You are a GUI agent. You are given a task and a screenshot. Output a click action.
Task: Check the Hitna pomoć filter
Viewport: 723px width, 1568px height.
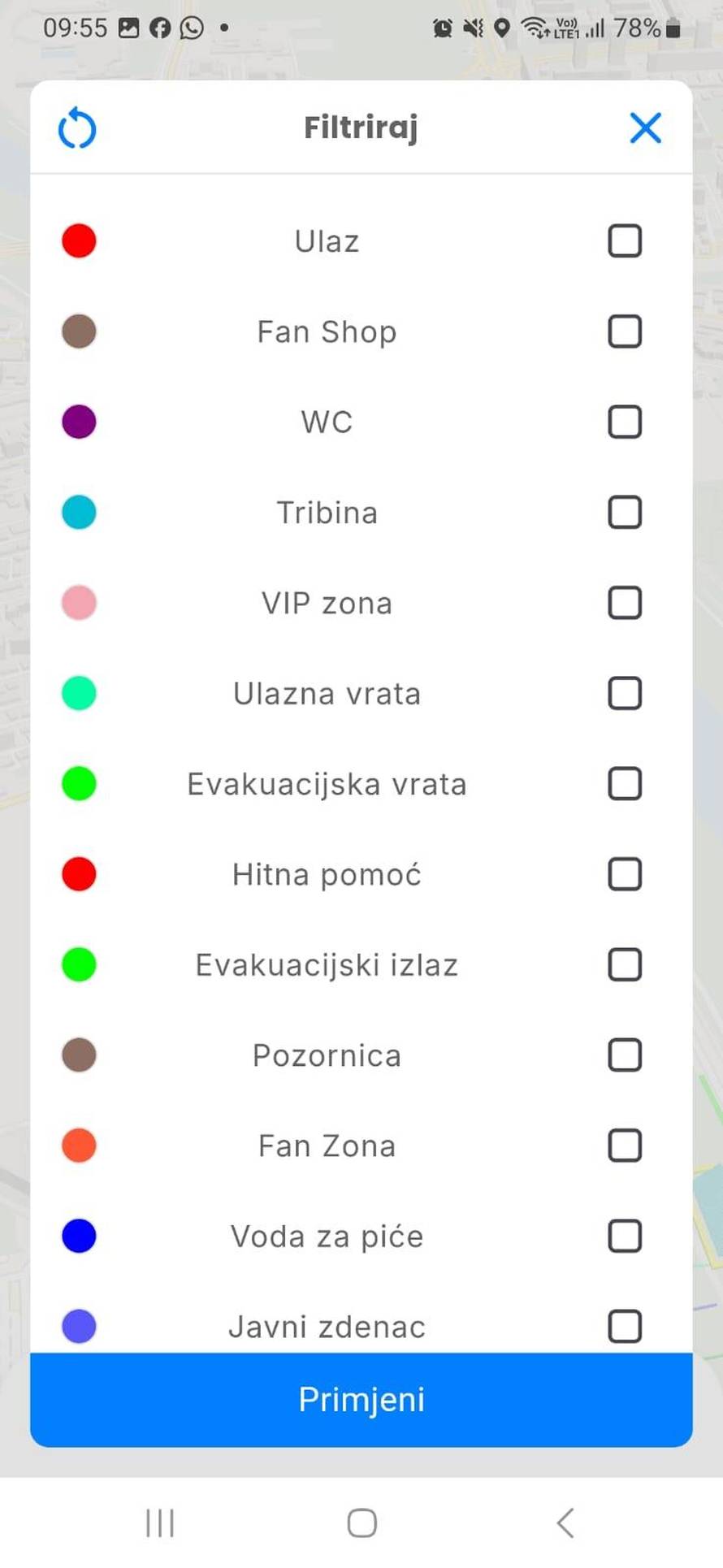pyautogui.click(x=624, y=874)
